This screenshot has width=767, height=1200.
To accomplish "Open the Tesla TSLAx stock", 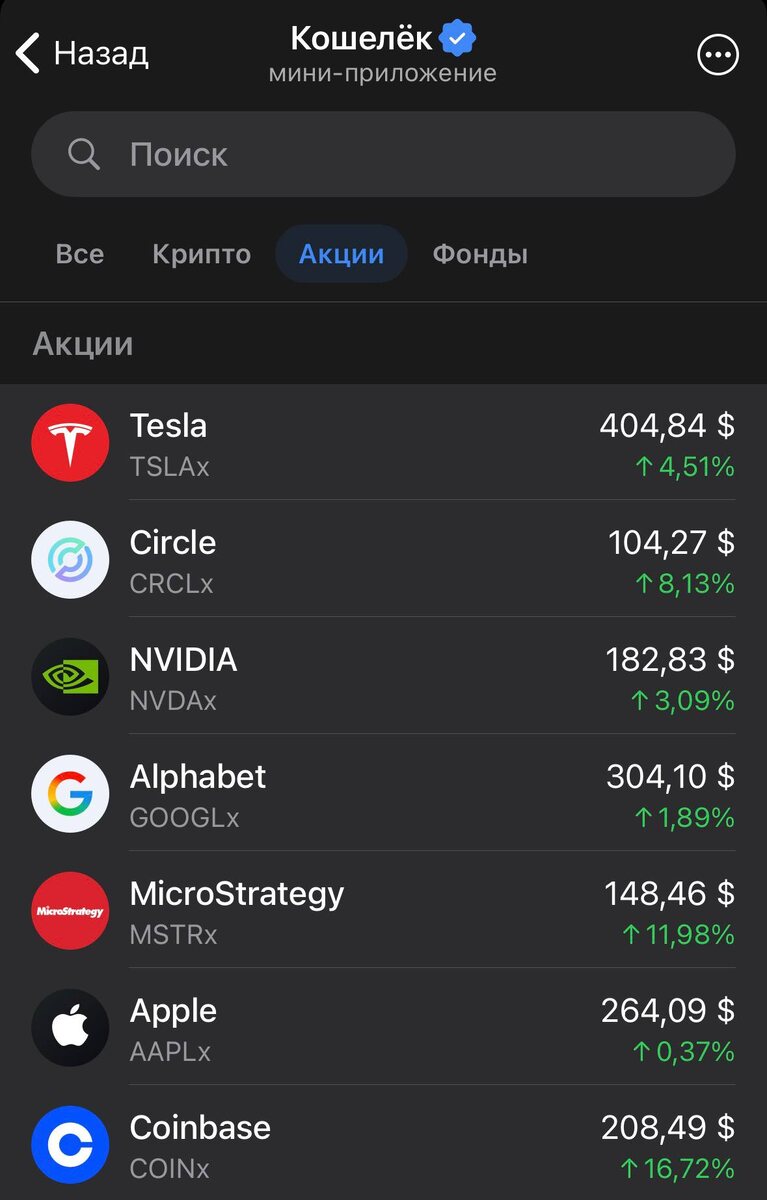I will 383,442.
